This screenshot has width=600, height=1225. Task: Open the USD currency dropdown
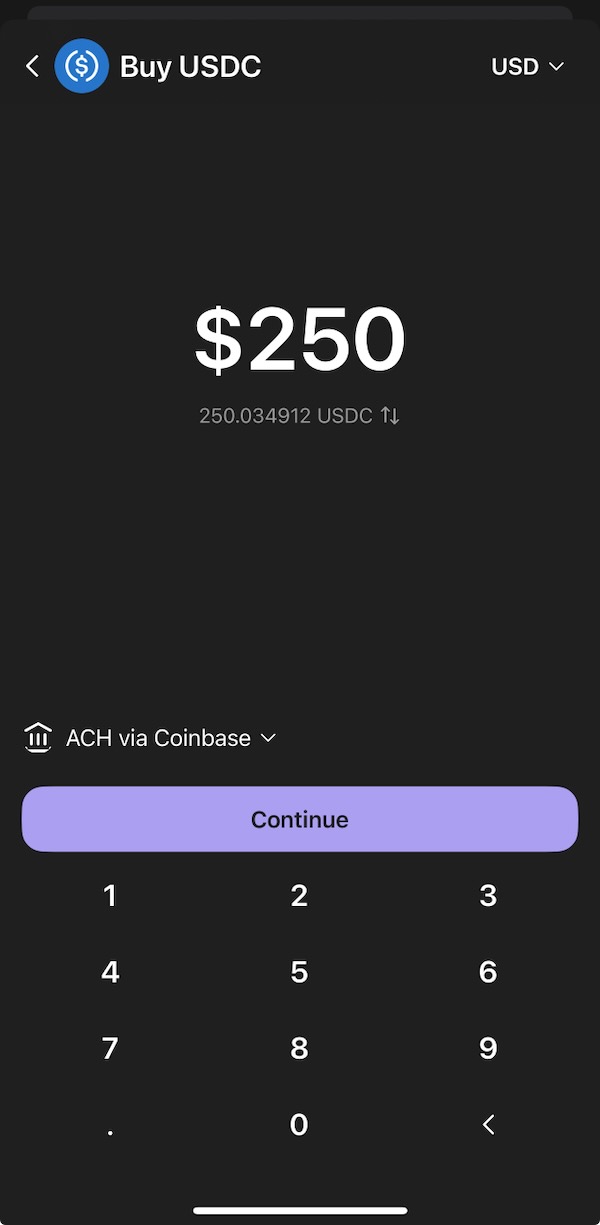[x=527, y=67]
